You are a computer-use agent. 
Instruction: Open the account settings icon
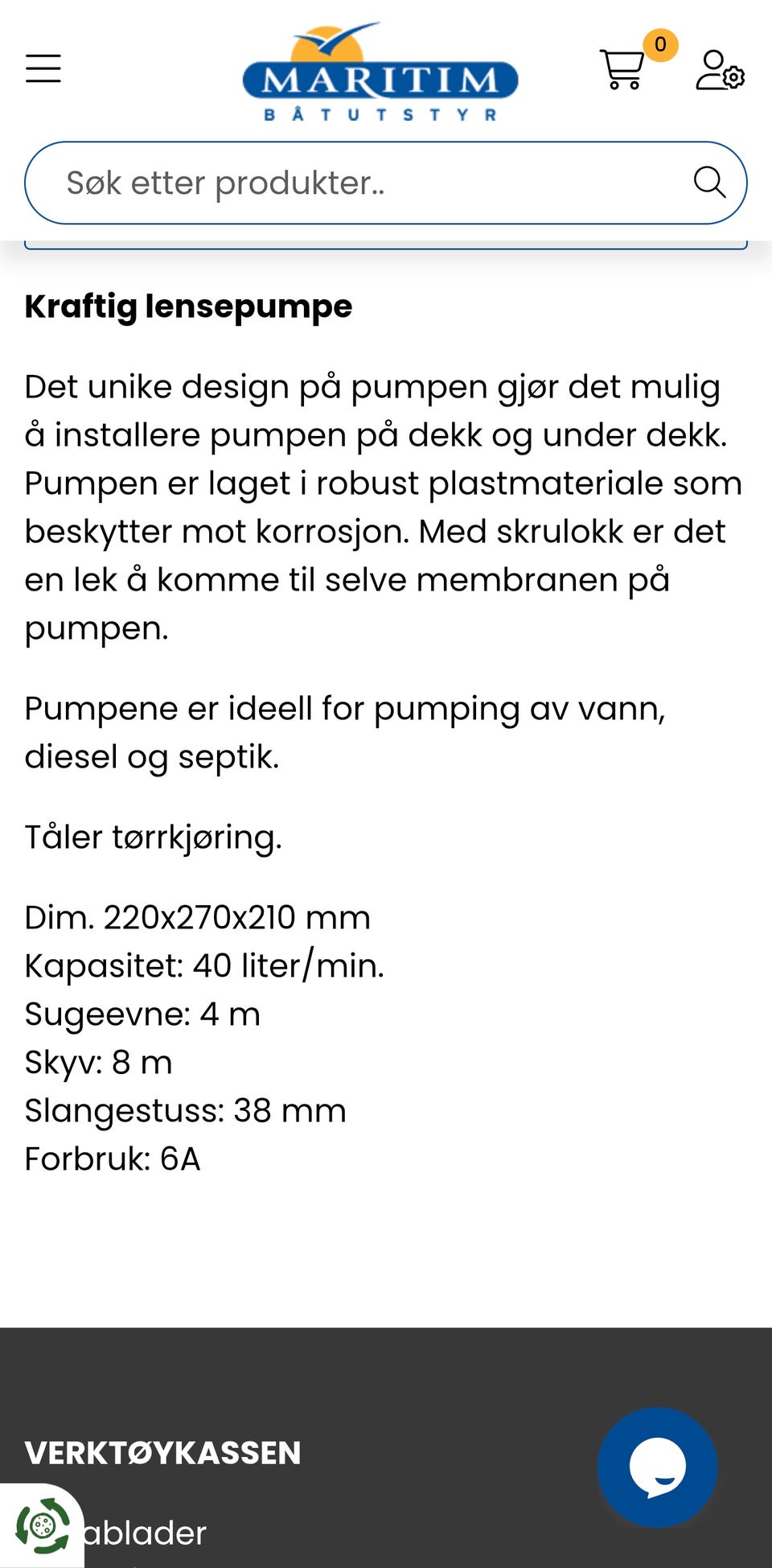[720, 70]
